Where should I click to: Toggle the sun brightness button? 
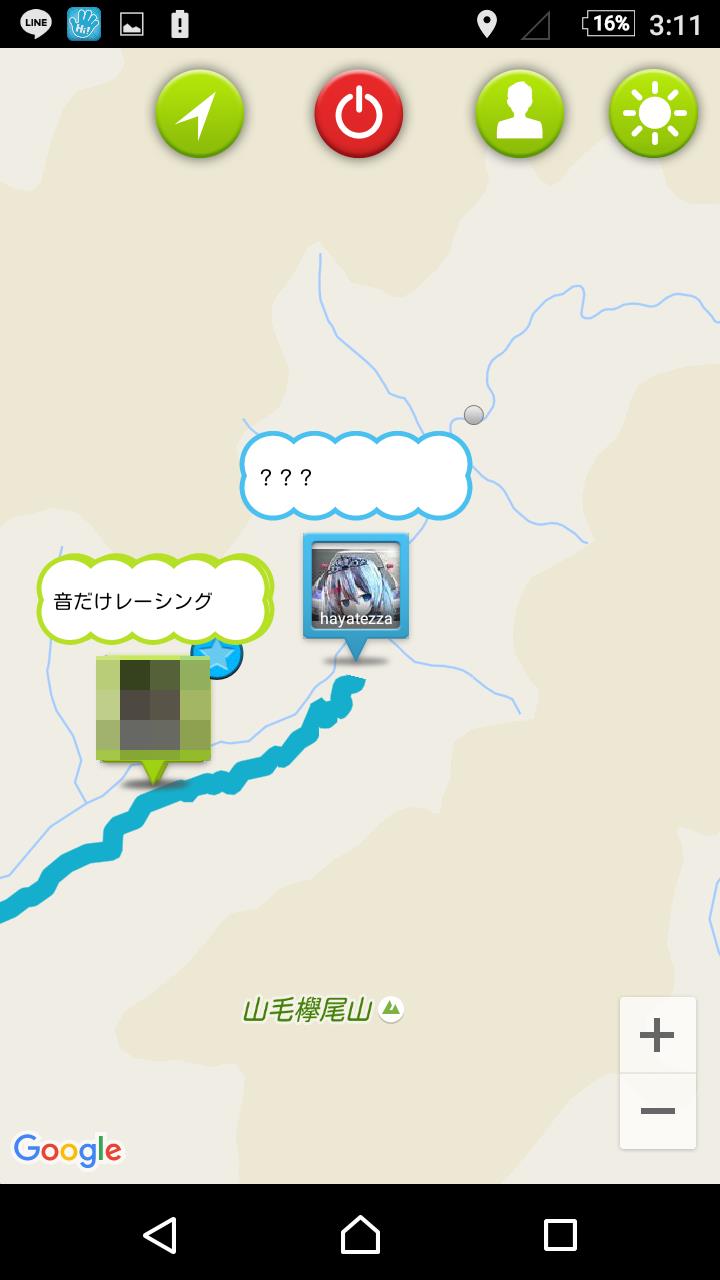(x=654, y=114)
